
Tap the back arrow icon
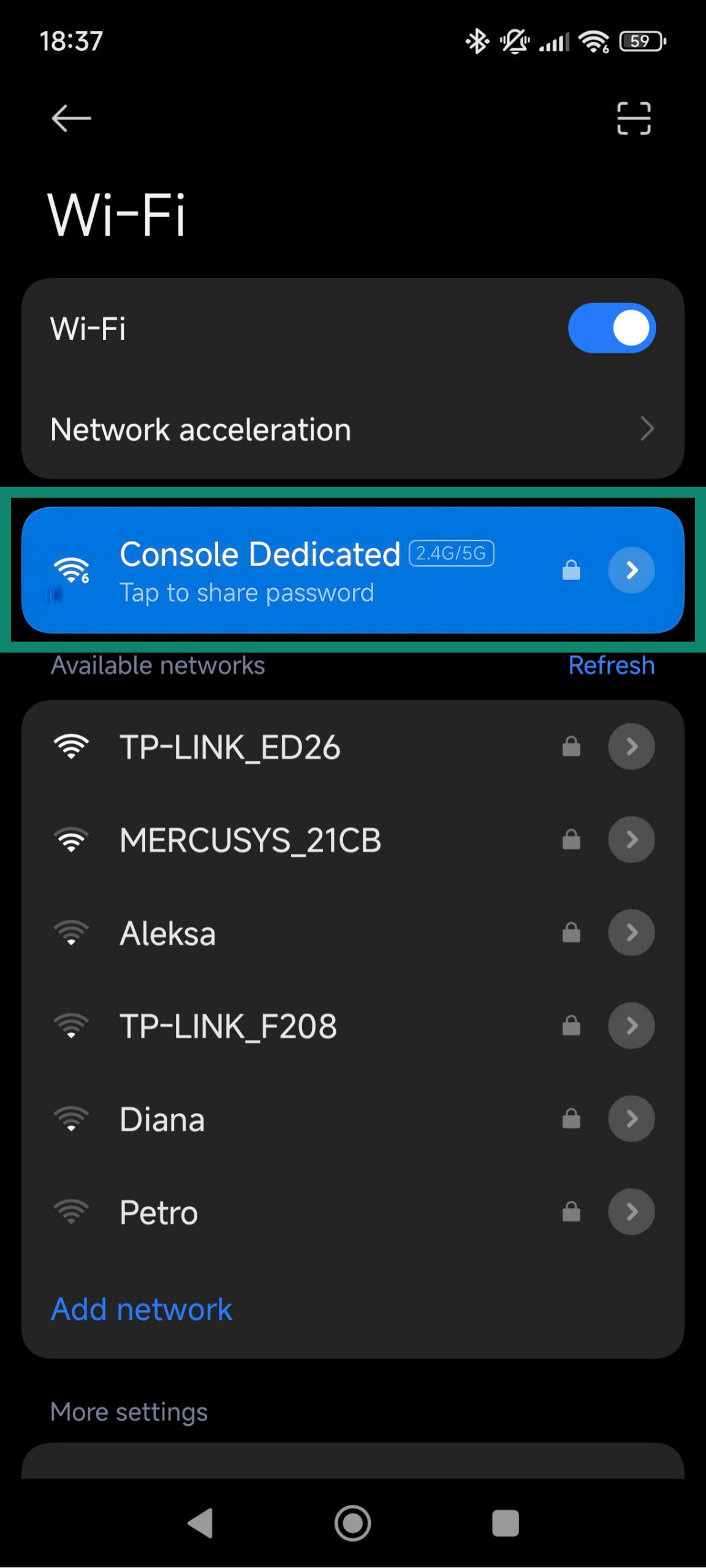pyautogui.click(x=70, y=117)
